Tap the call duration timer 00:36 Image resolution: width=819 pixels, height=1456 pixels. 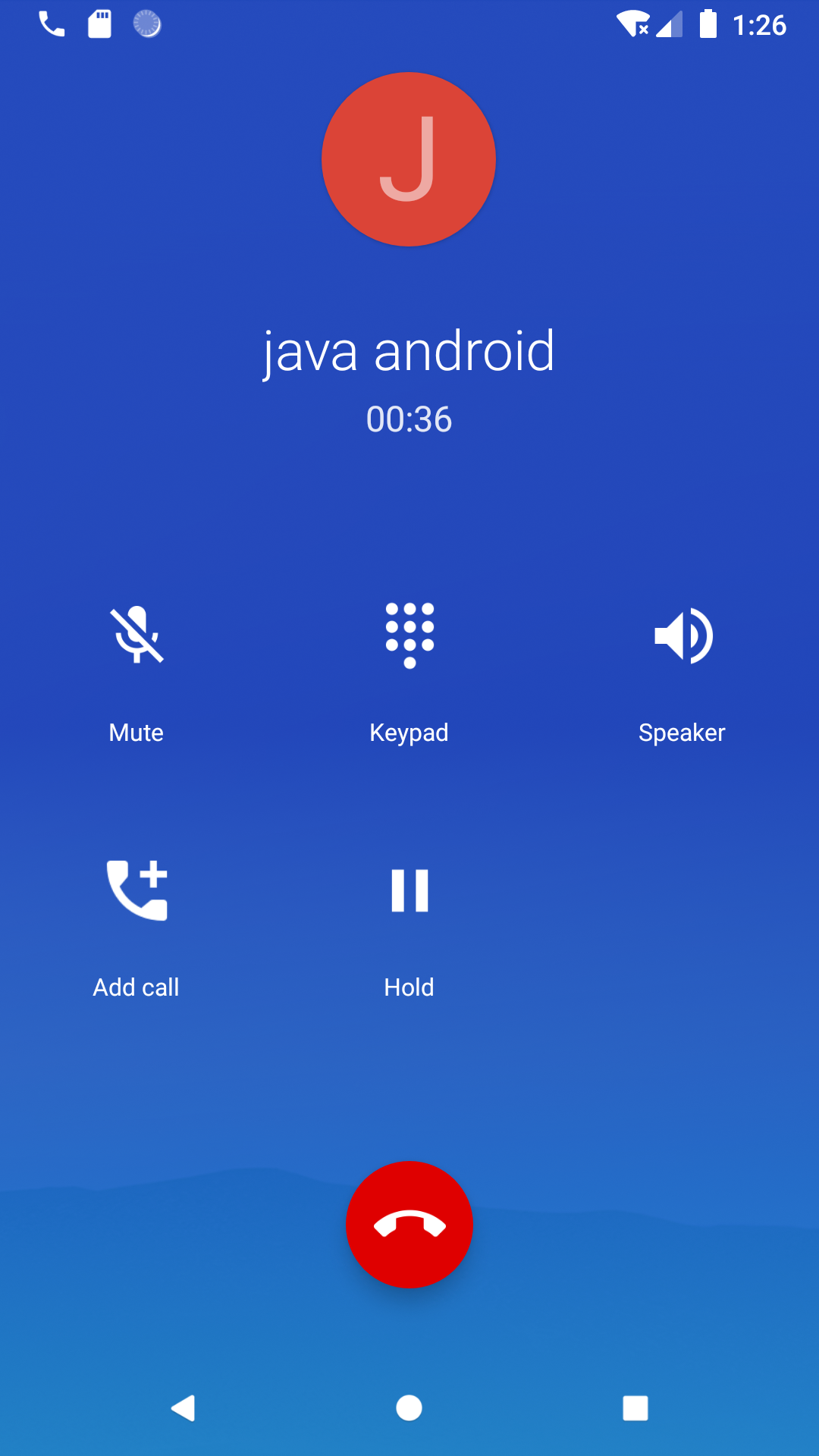[409, 419]
